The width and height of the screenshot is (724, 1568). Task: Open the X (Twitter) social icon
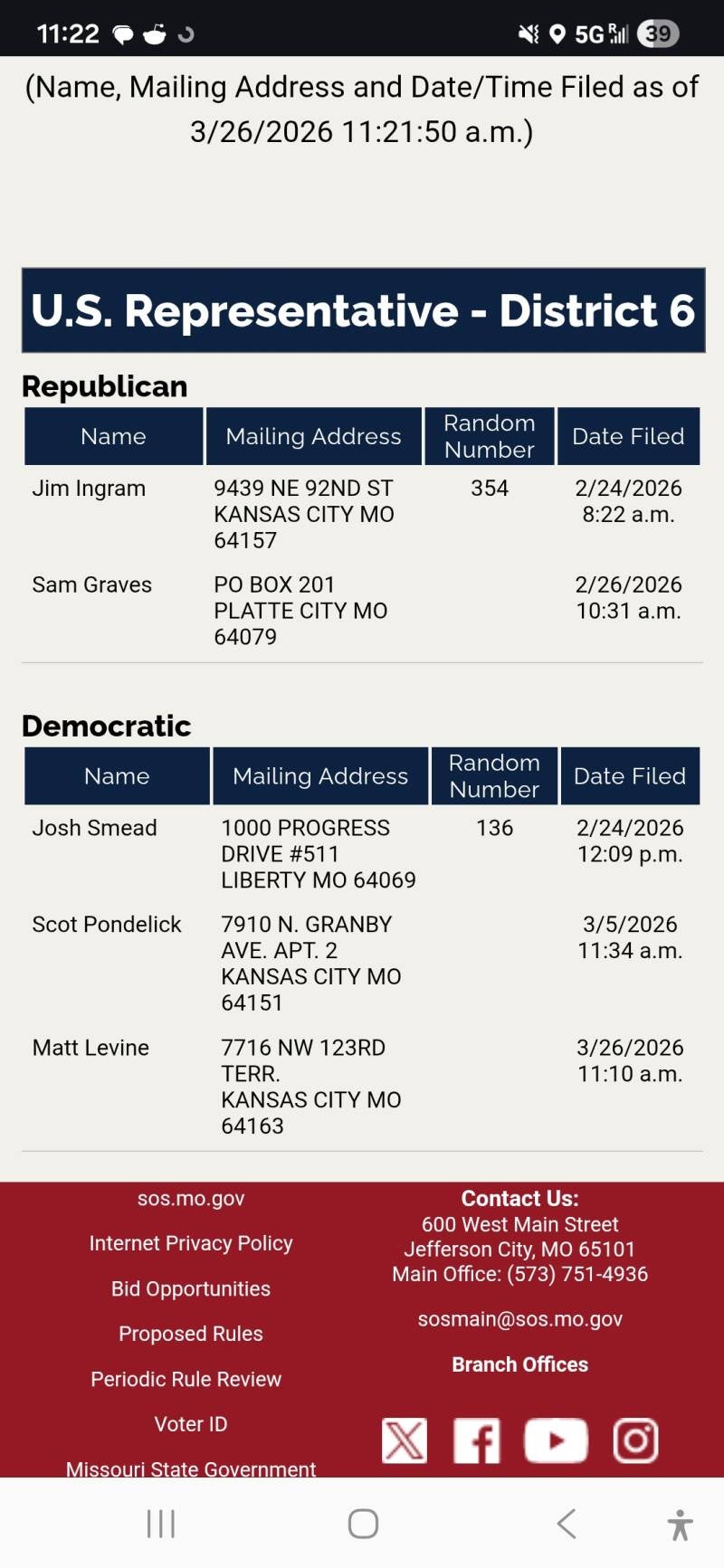[x=405, y=1440]
